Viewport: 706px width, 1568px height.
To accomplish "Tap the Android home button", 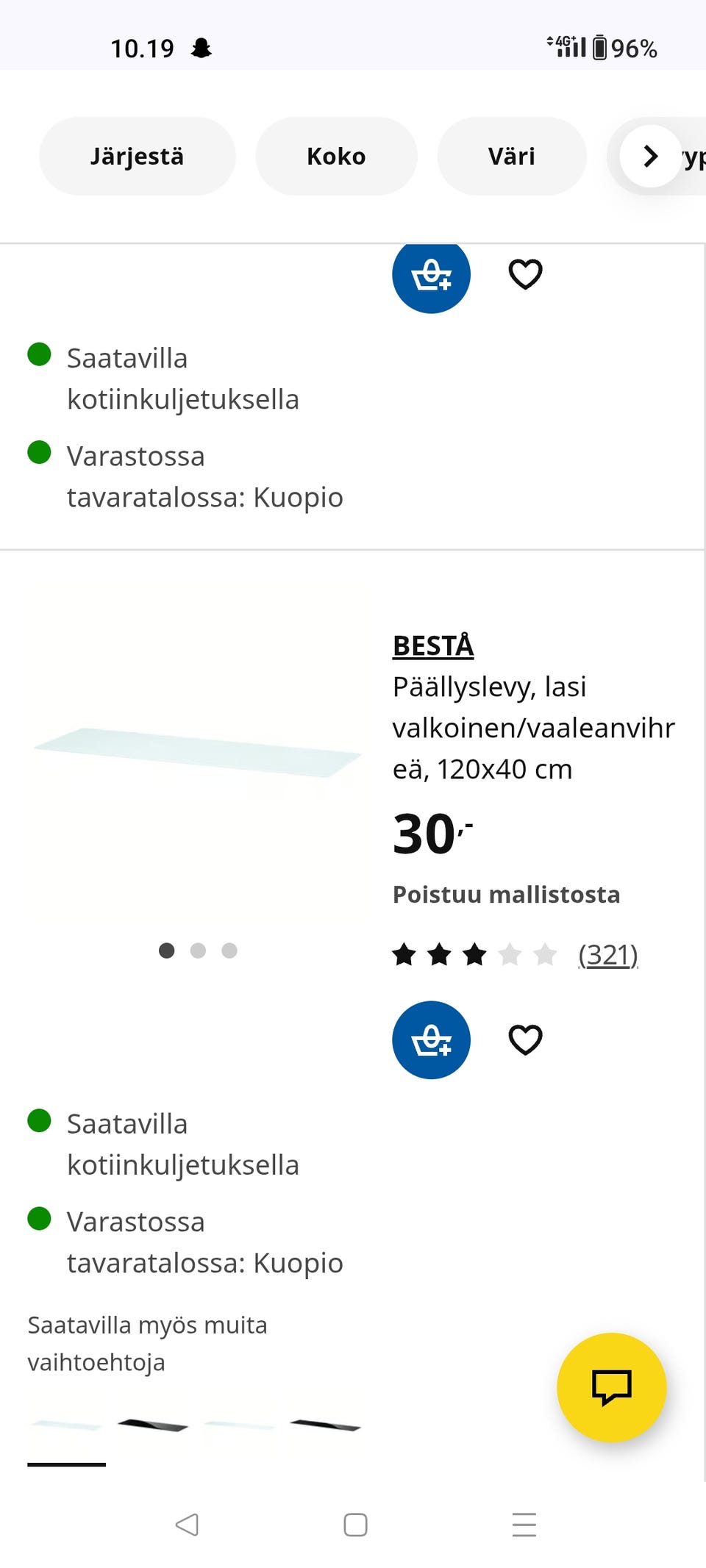I will pos(355,1525).
